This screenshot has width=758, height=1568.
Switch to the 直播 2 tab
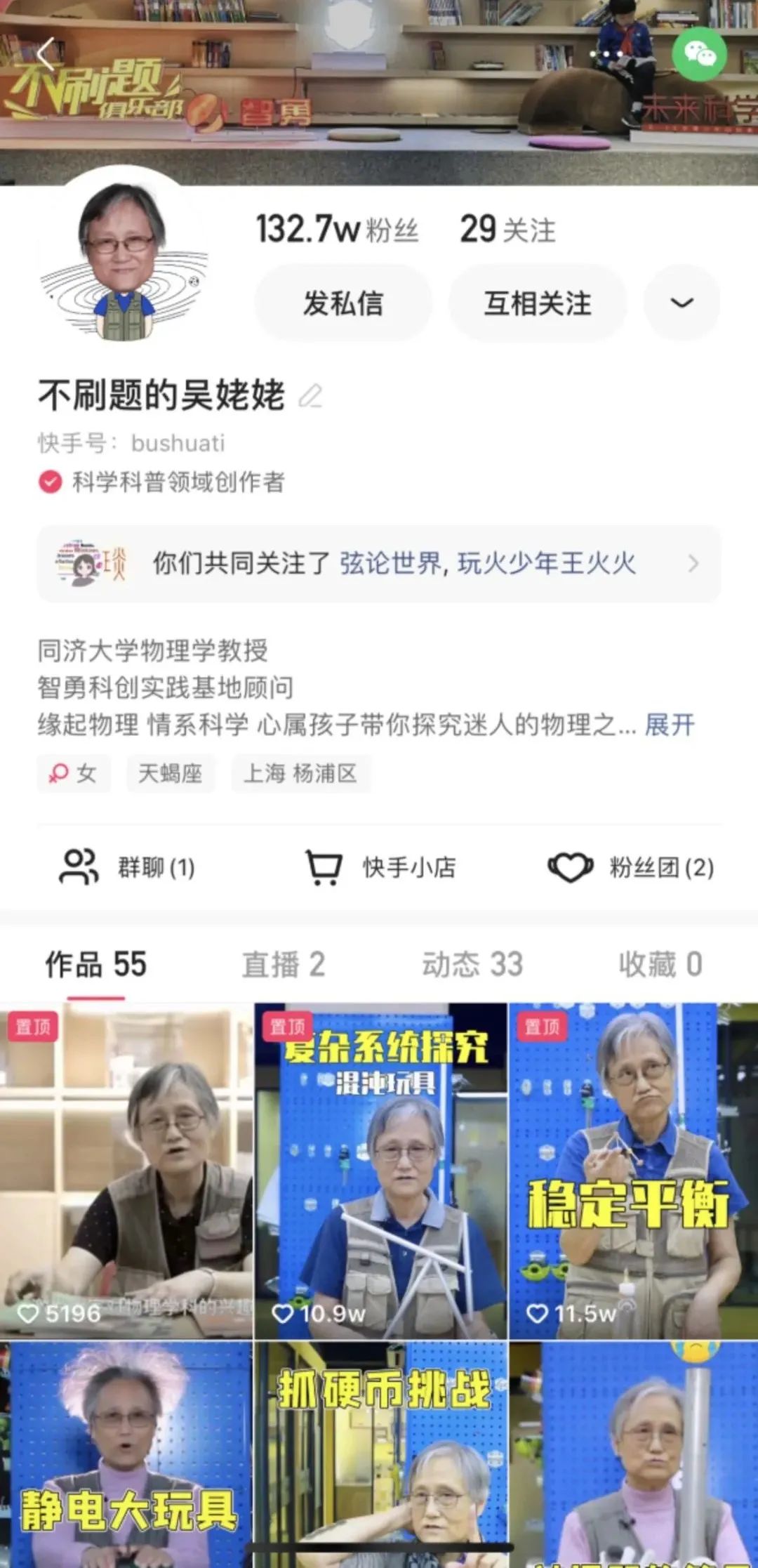click(x=284, y=964)
